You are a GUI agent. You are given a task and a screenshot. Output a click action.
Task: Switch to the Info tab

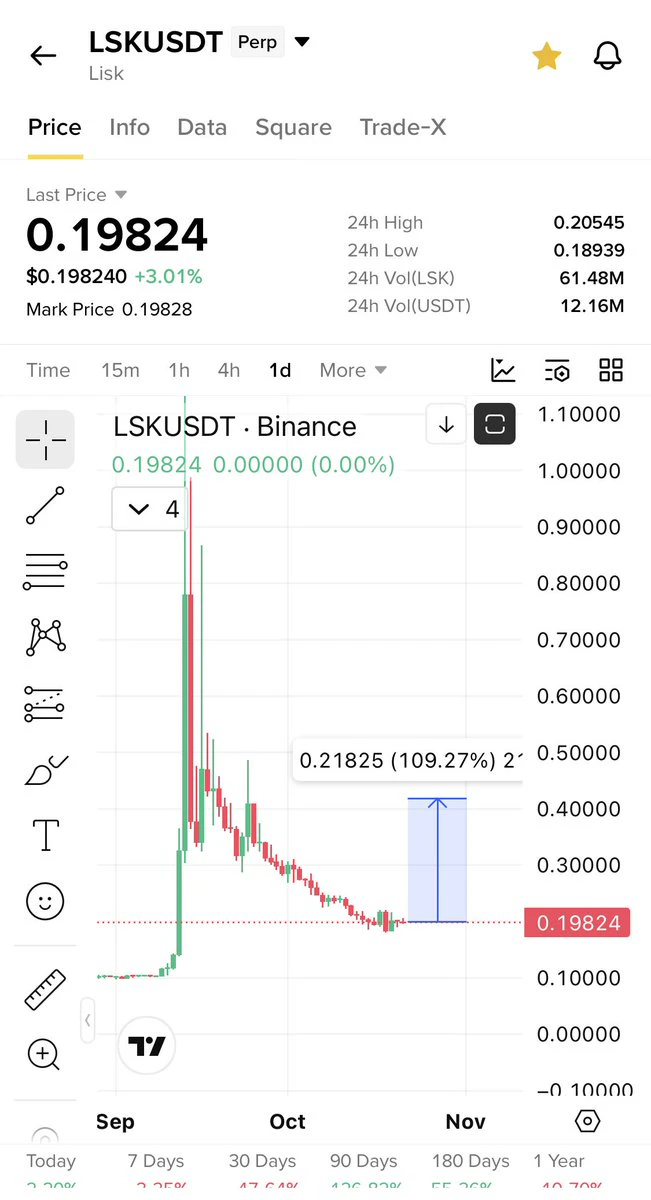tap(129, 127)
